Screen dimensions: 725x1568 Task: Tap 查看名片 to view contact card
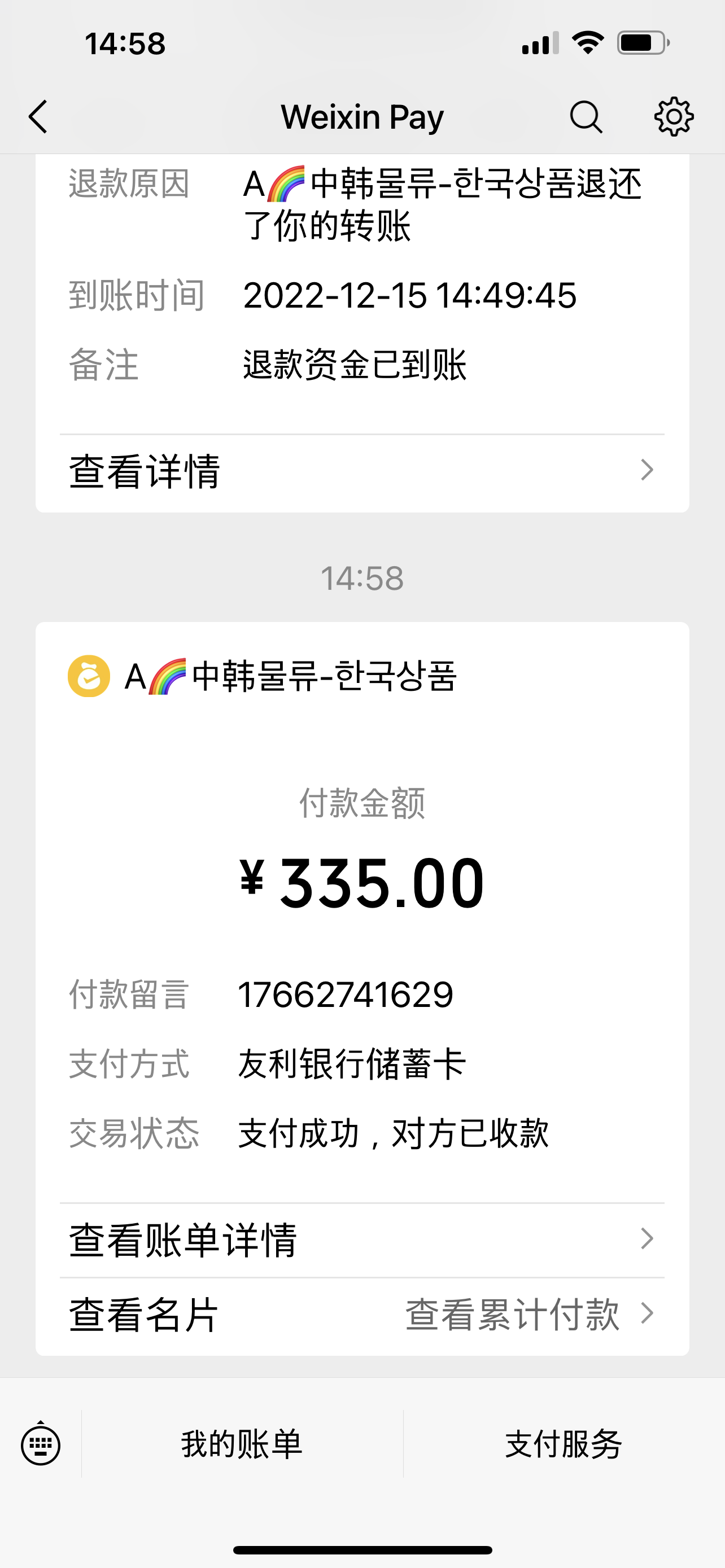tap(143, 1315)
